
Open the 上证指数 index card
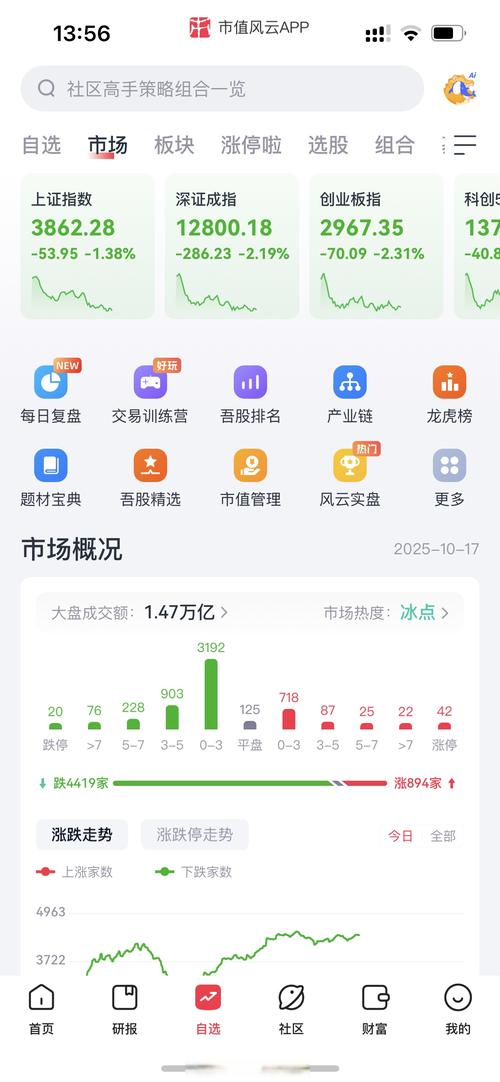88,246
